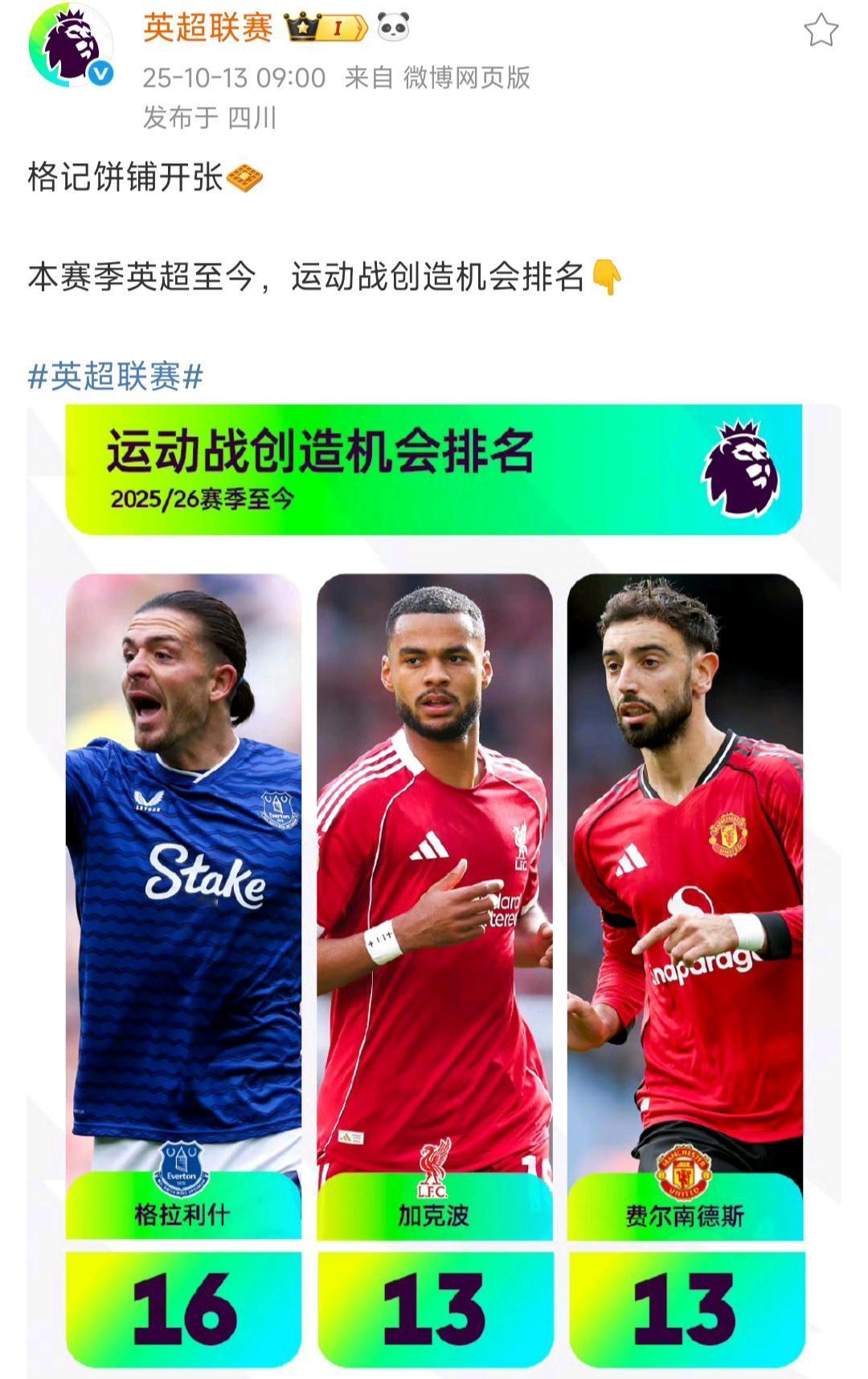The width and height of the screenshot is (868, 1379).
Task: View the 运动战创造机会排名 image full screen
Action: point(434,884)
